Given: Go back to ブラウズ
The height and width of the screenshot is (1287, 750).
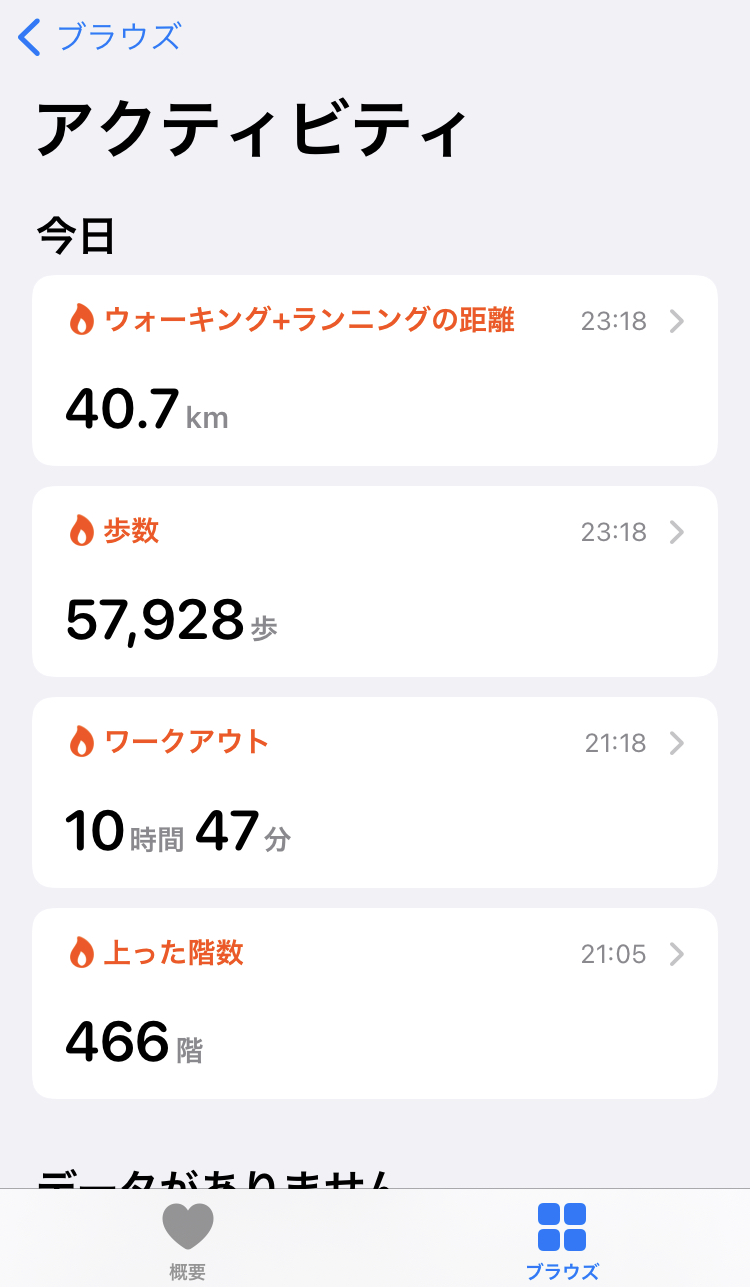Looking at the screenshot, I should pyautogui.click(x=100, y=38).
